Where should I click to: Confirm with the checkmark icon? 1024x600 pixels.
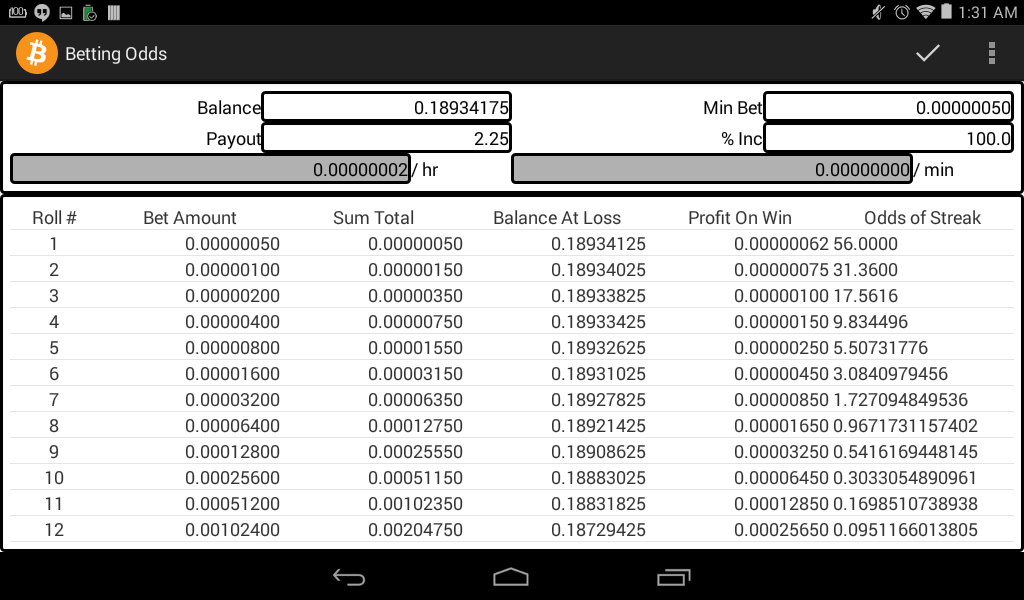click(927, 54)
